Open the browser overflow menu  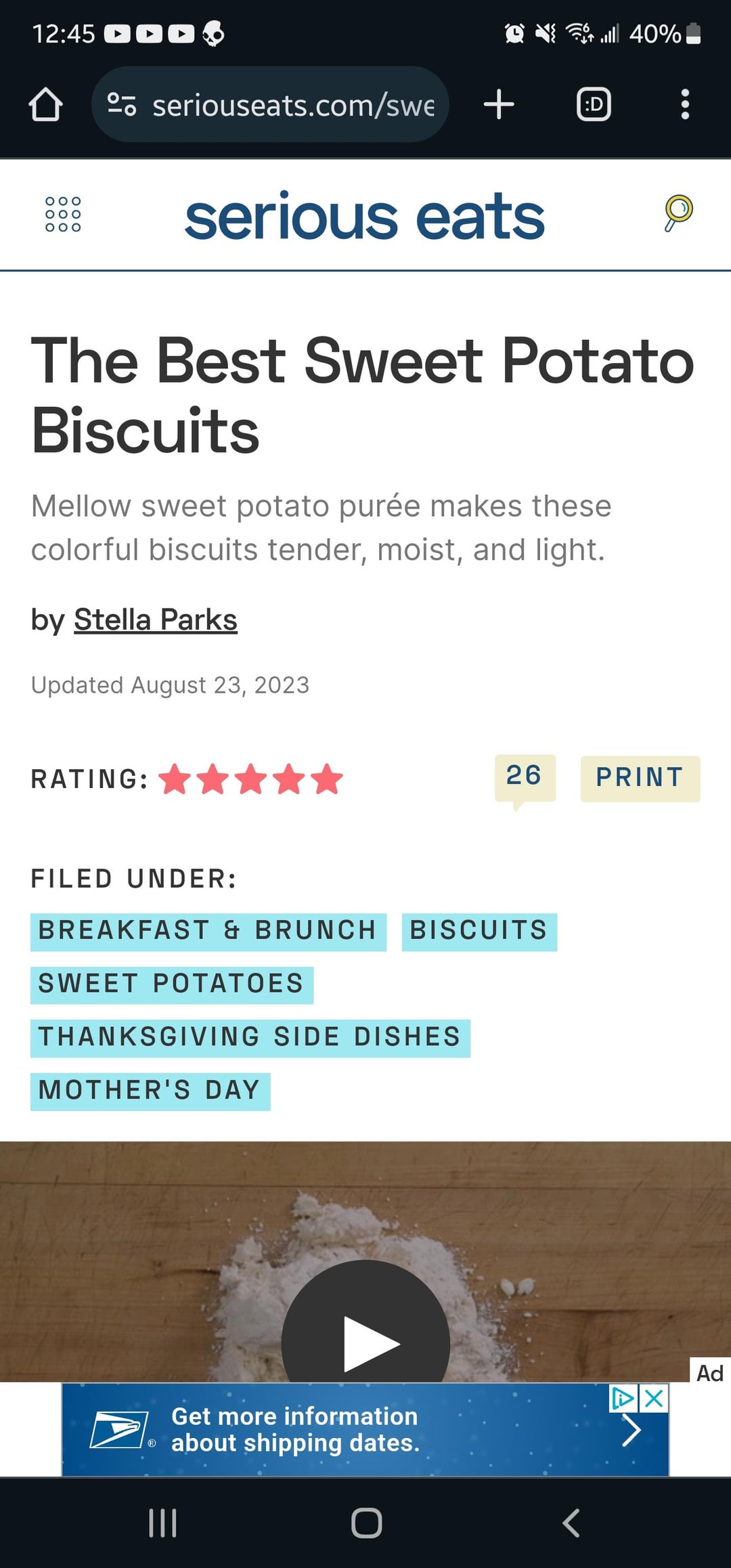(685, 105)
